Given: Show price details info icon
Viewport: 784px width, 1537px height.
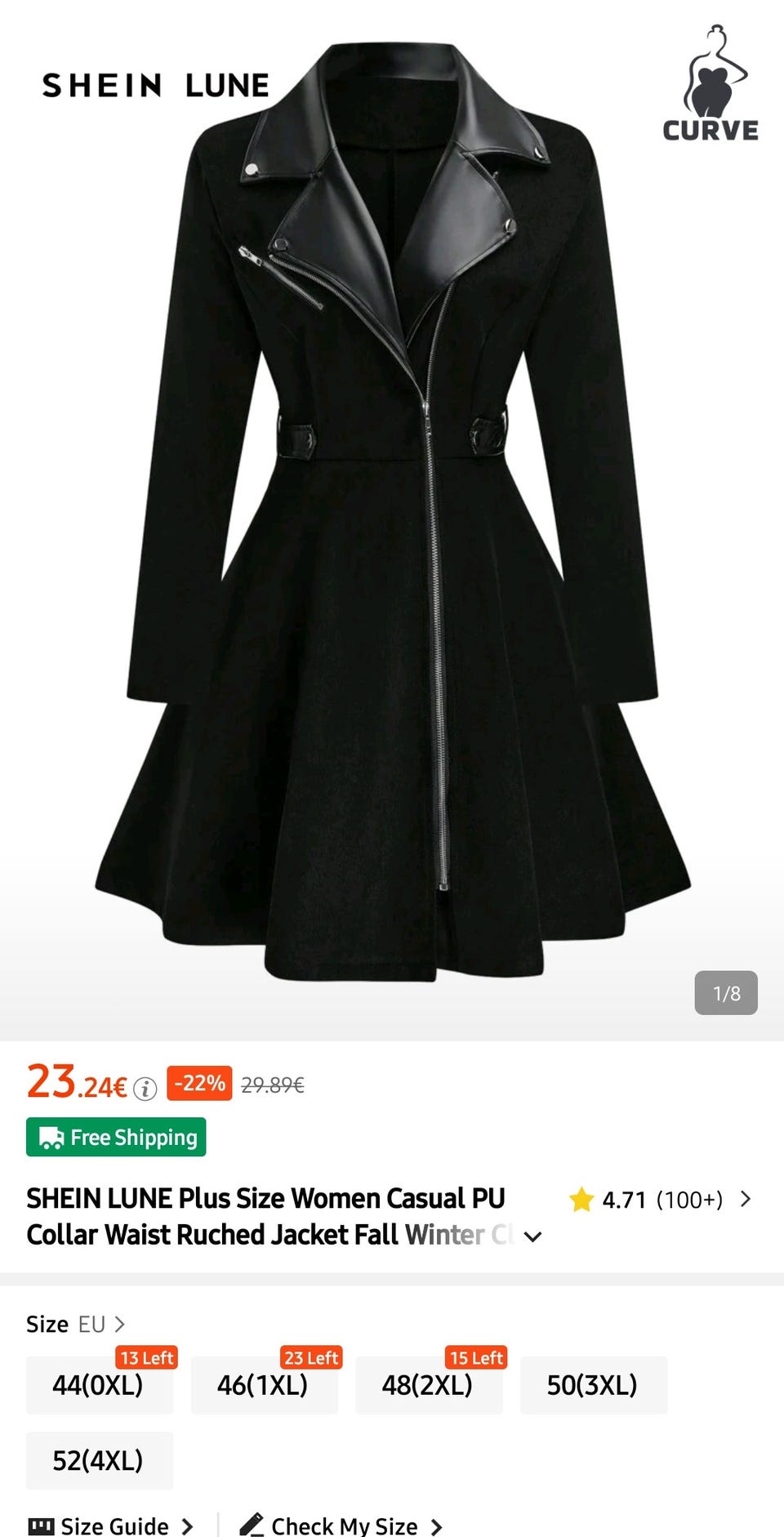Looking at the screenshot, I should click(145, 1088).
